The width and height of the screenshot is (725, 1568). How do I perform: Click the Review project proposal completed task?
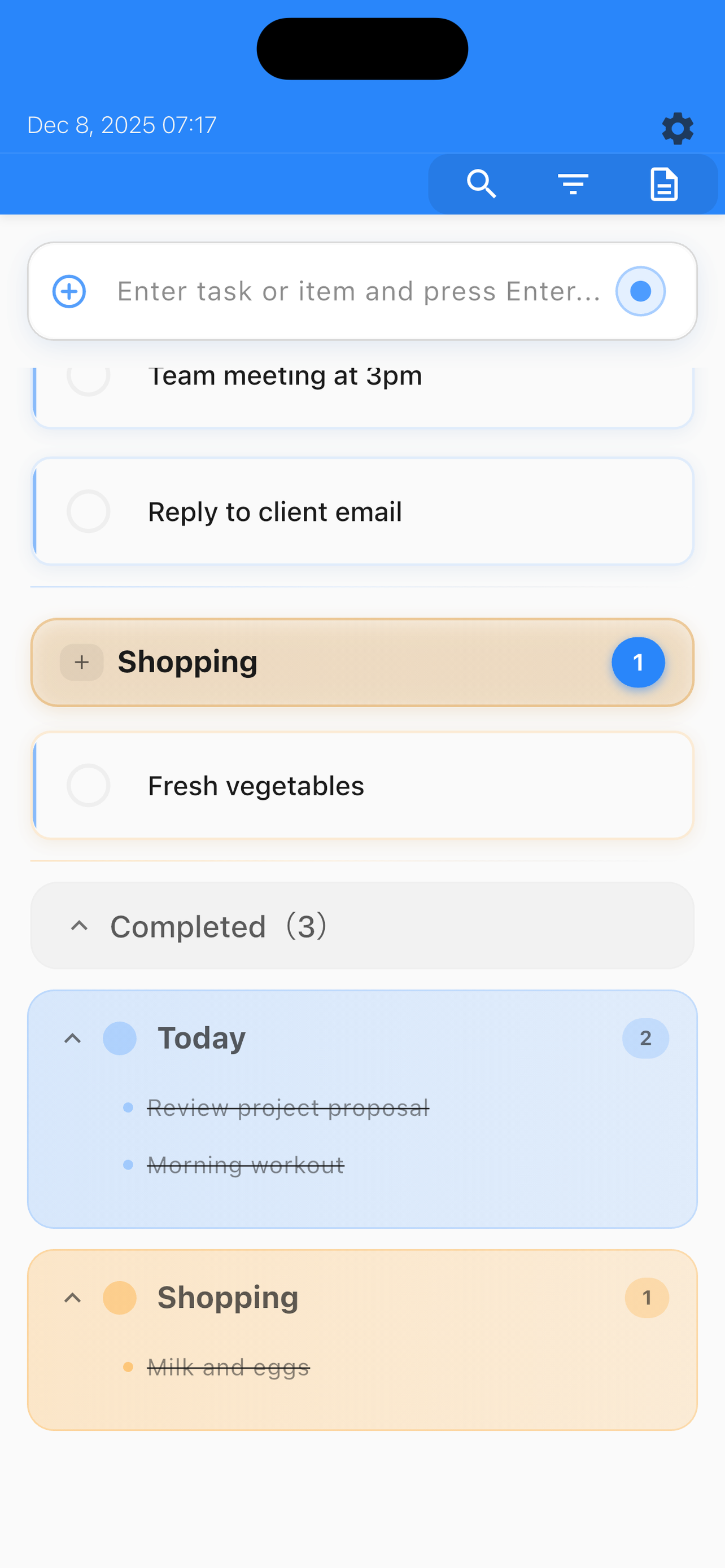288,1108
